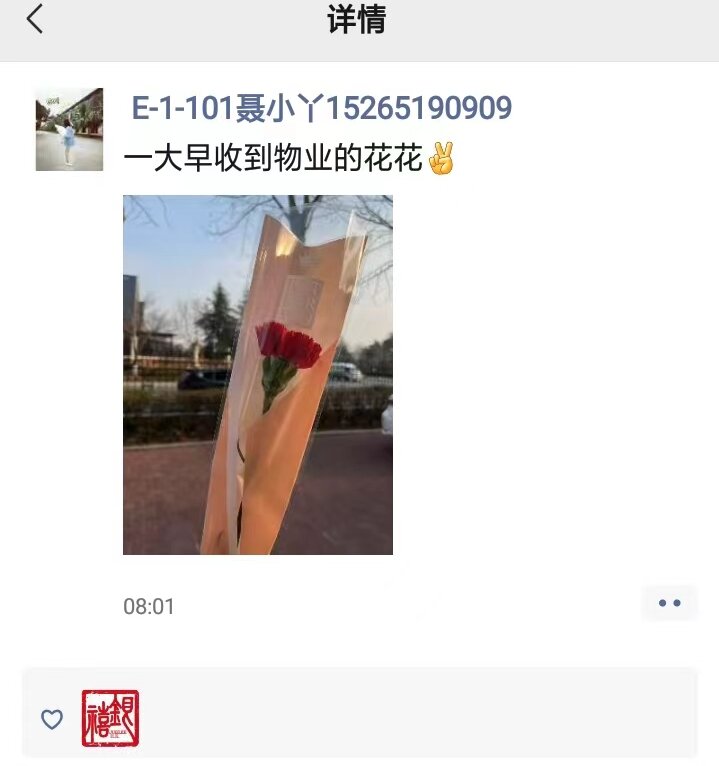This screenshot has height=766, width=719.
Task: View the flower photo full screen
Action: coord(257,374)
